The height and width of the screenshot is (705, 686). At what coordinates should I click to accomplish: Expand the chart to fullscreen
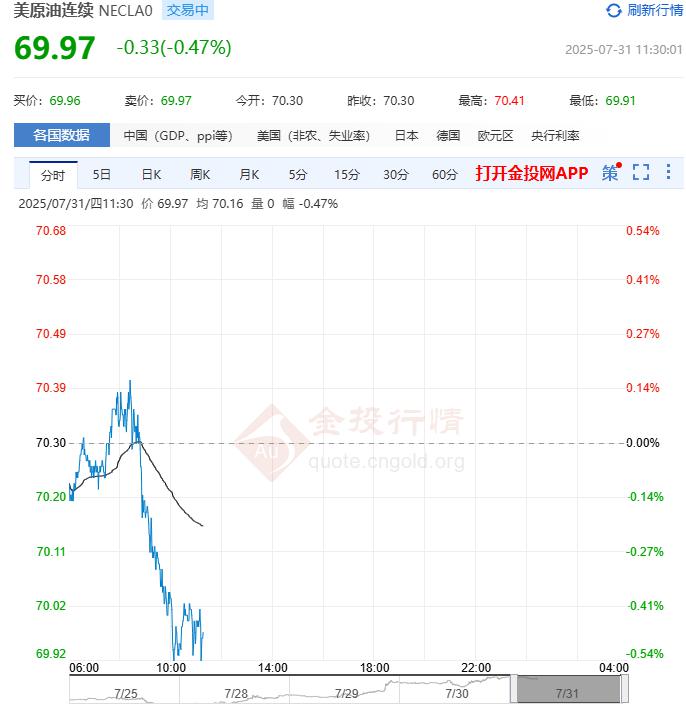click(x=641, y=173)
